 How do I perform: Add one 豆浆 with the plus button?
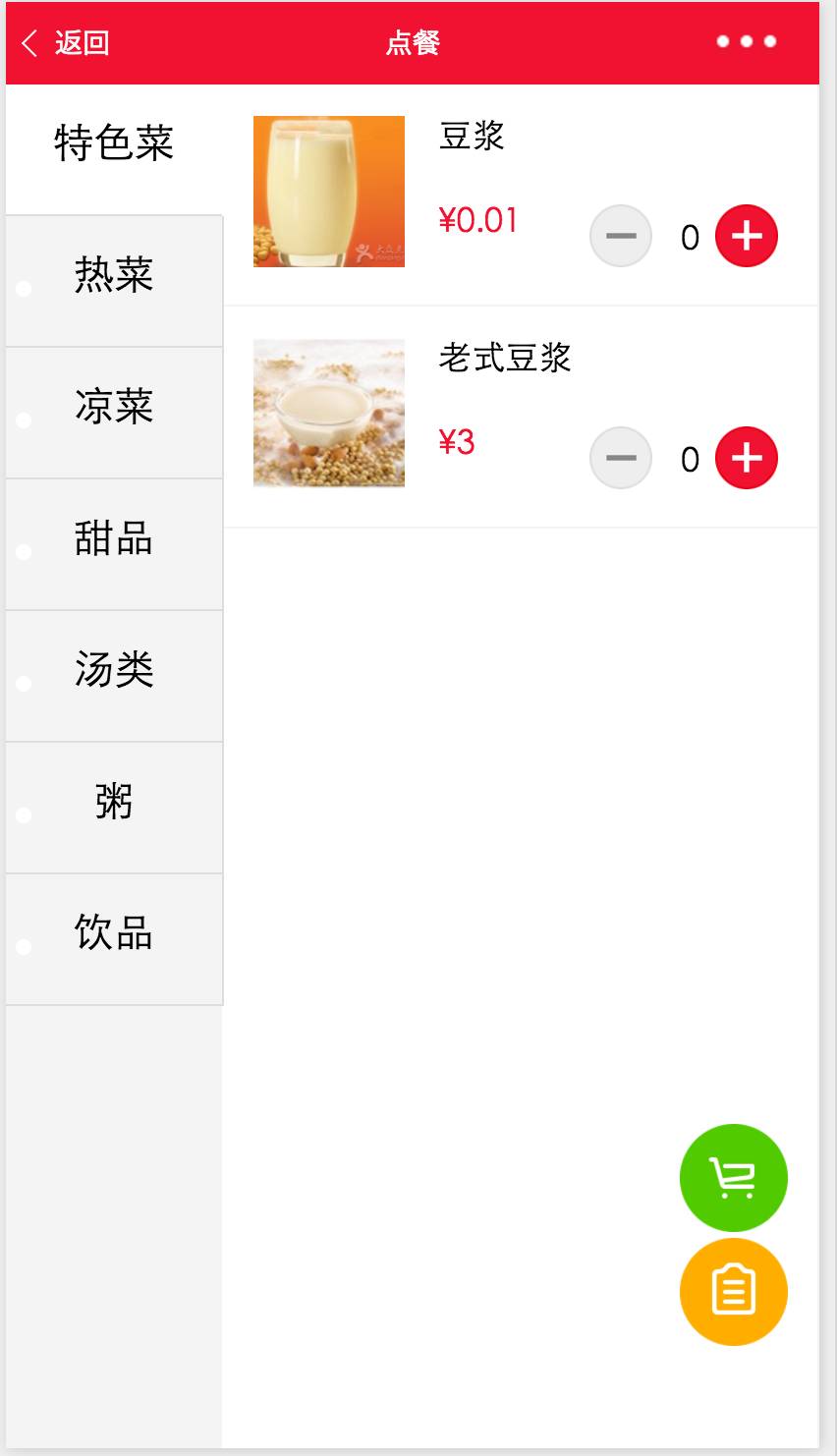point(746,236)
